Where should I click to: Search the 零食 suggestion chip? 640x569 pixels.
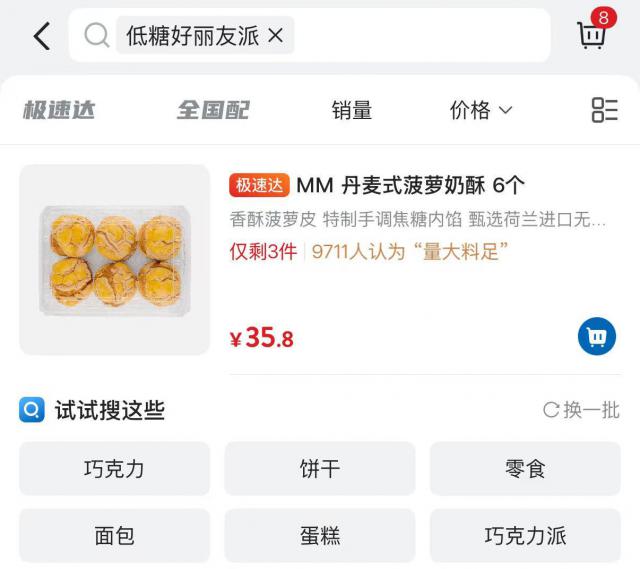pos(525,469)
